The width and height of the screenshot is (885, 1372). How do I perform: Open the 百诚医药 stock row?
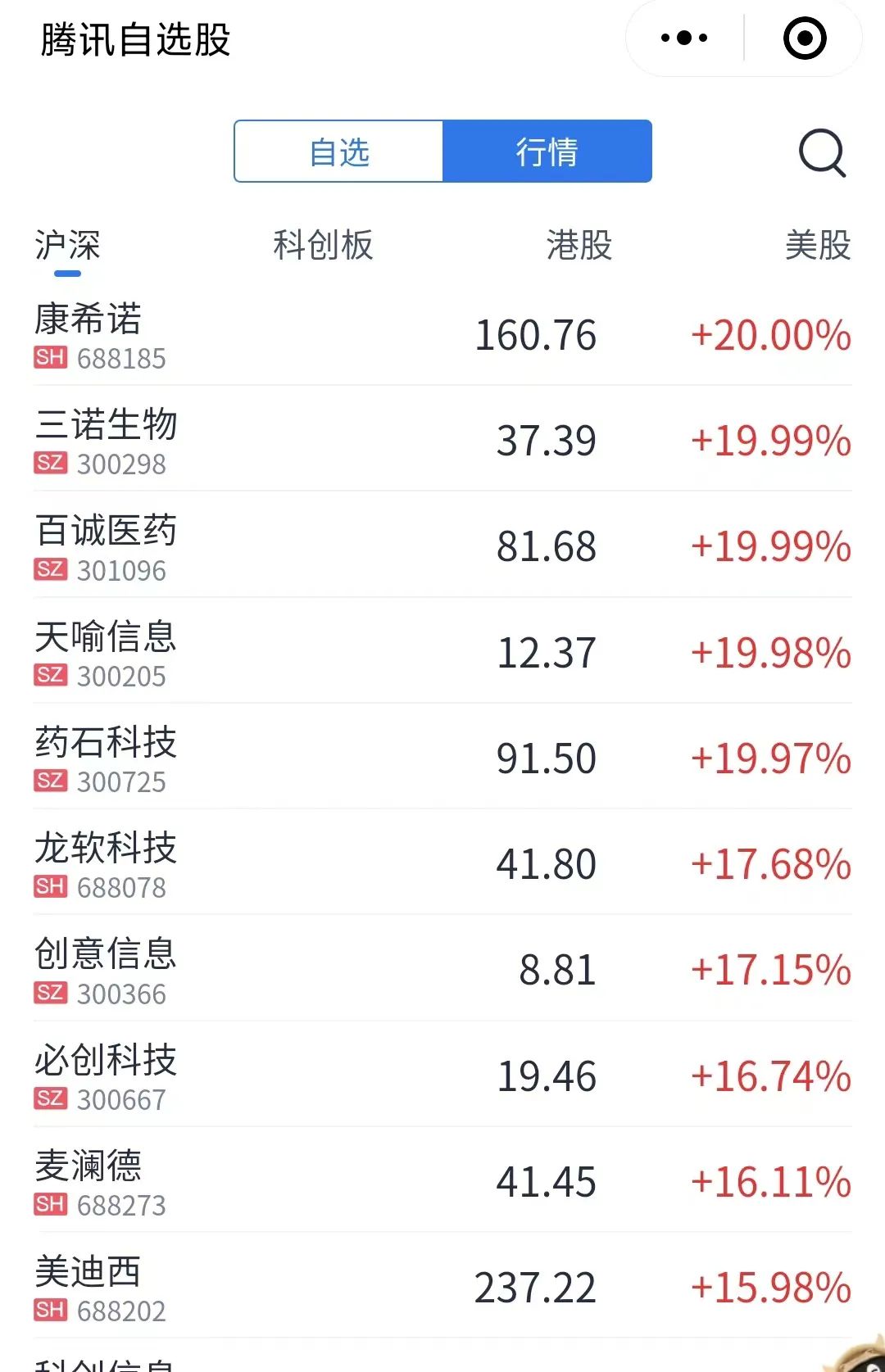click(x=442, y=547)
